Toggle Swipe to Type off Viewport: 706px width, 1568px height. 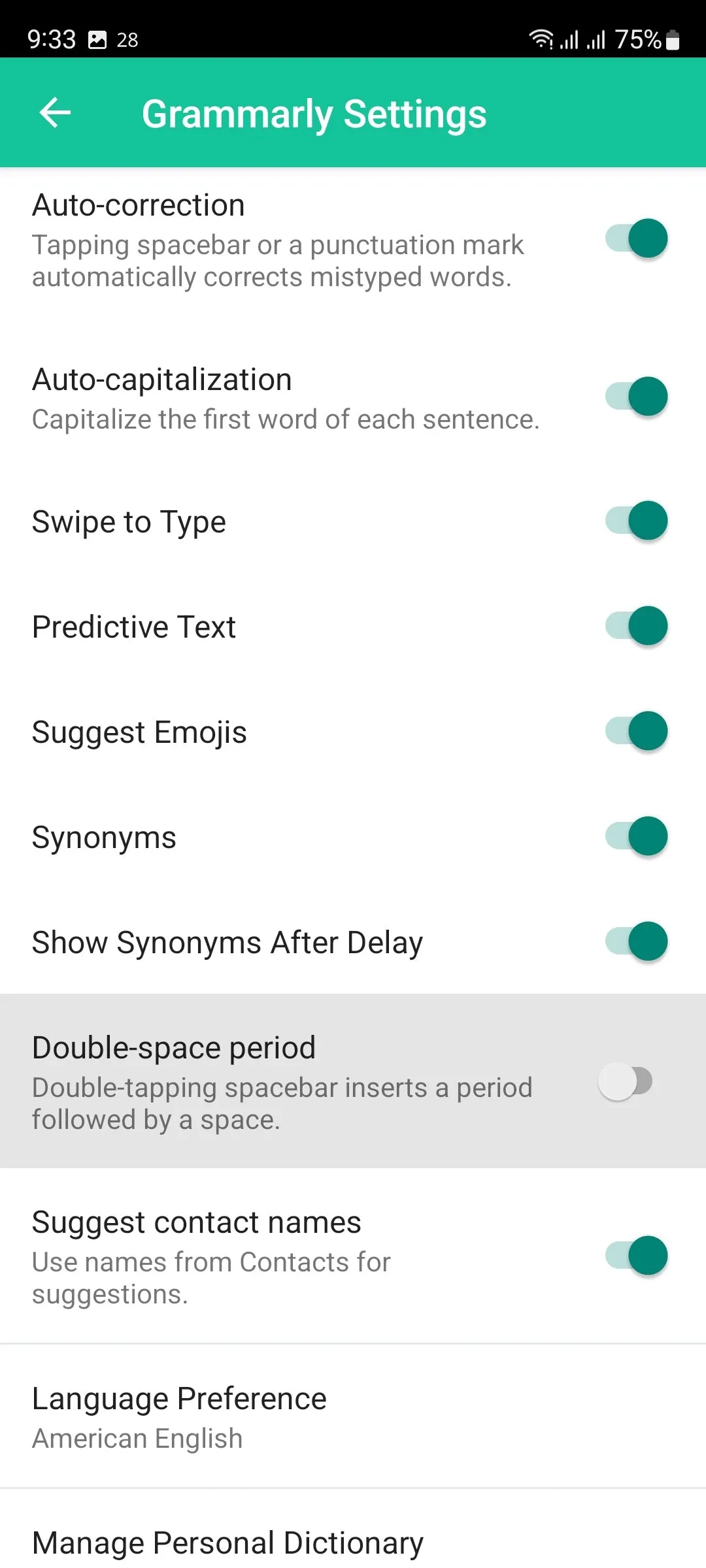click(x=636, y=521)
